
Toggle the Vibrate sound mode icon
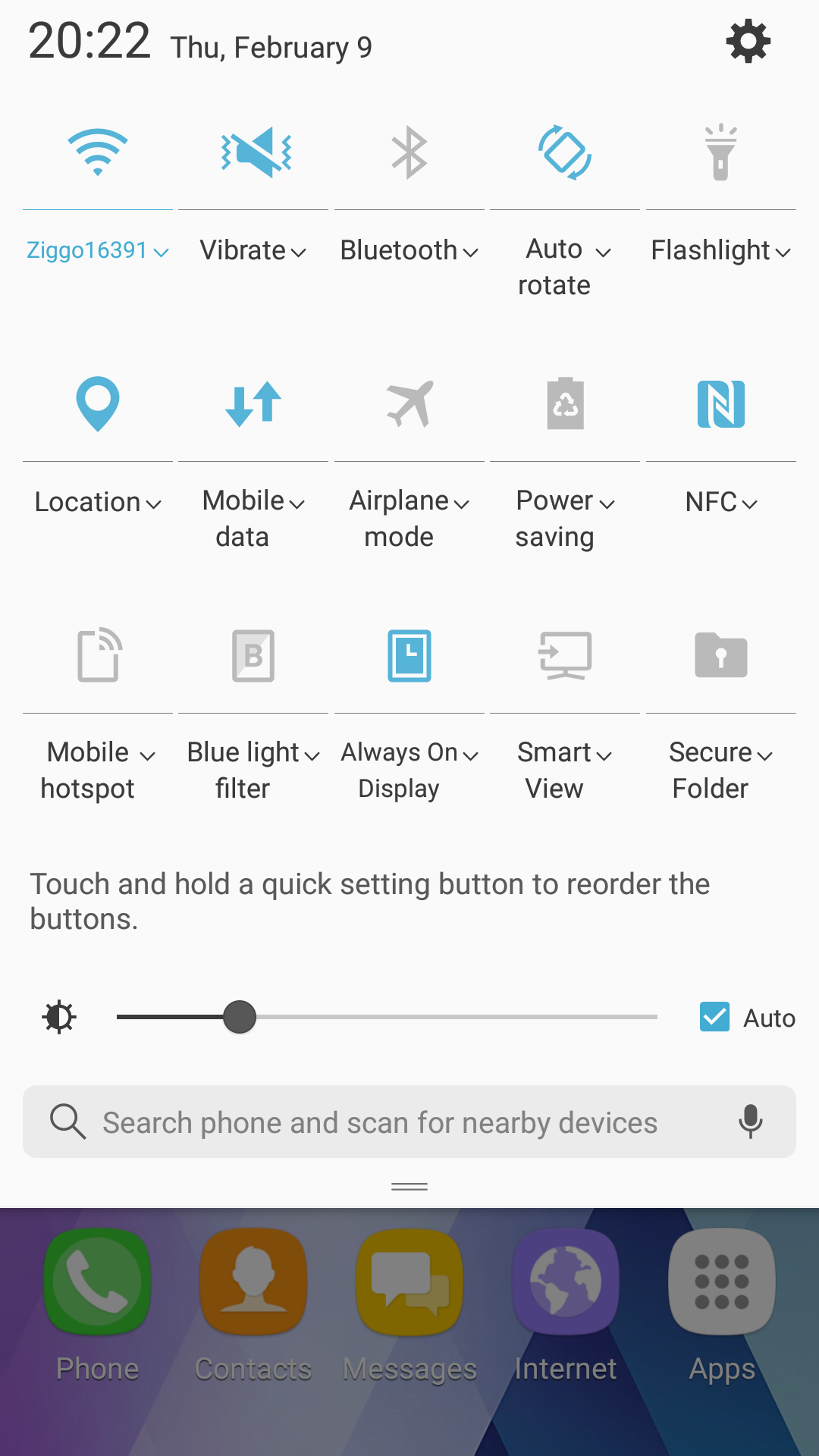click(254, 152)
